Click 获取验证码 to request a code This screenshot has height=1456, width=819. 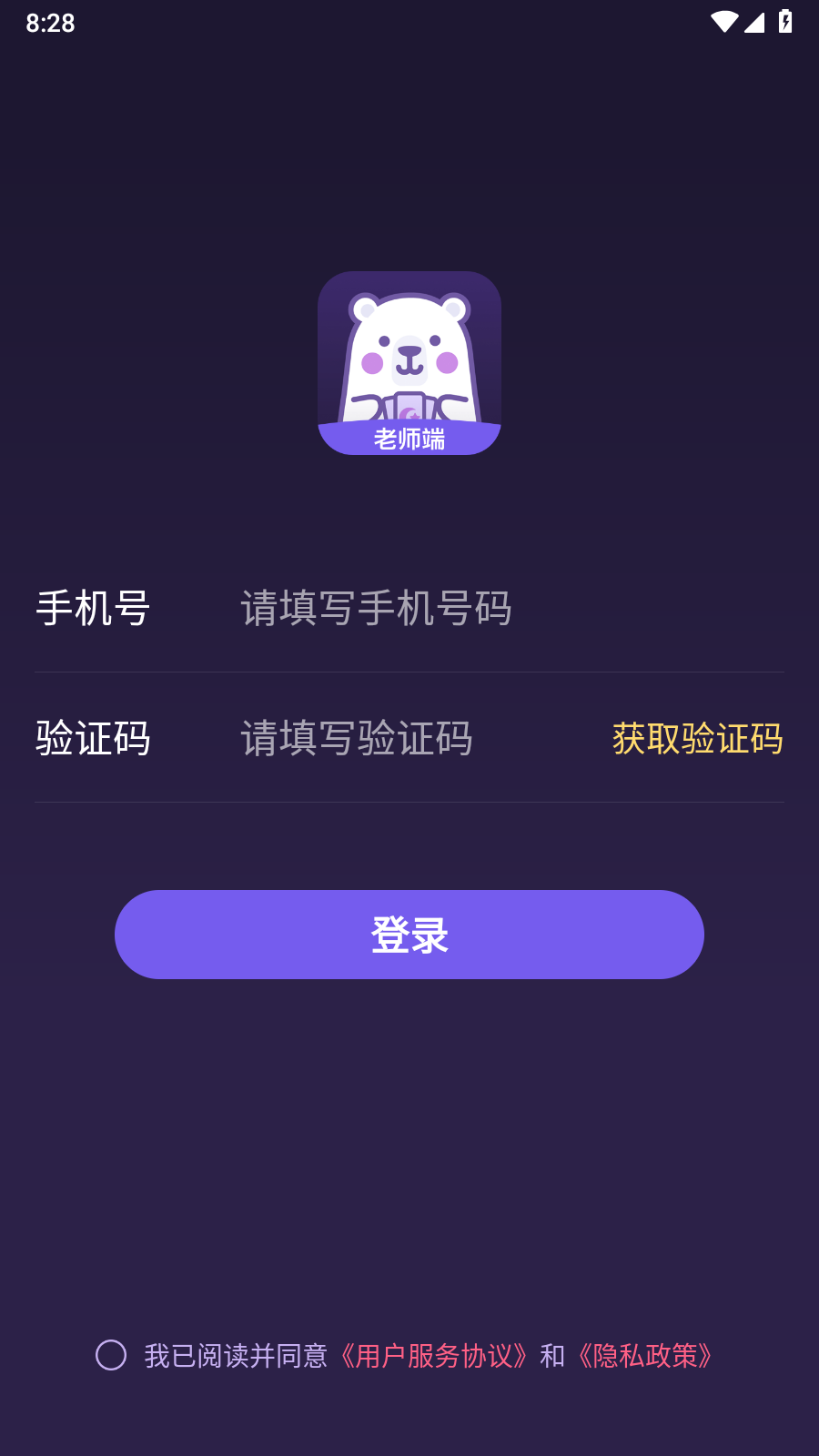698,741
